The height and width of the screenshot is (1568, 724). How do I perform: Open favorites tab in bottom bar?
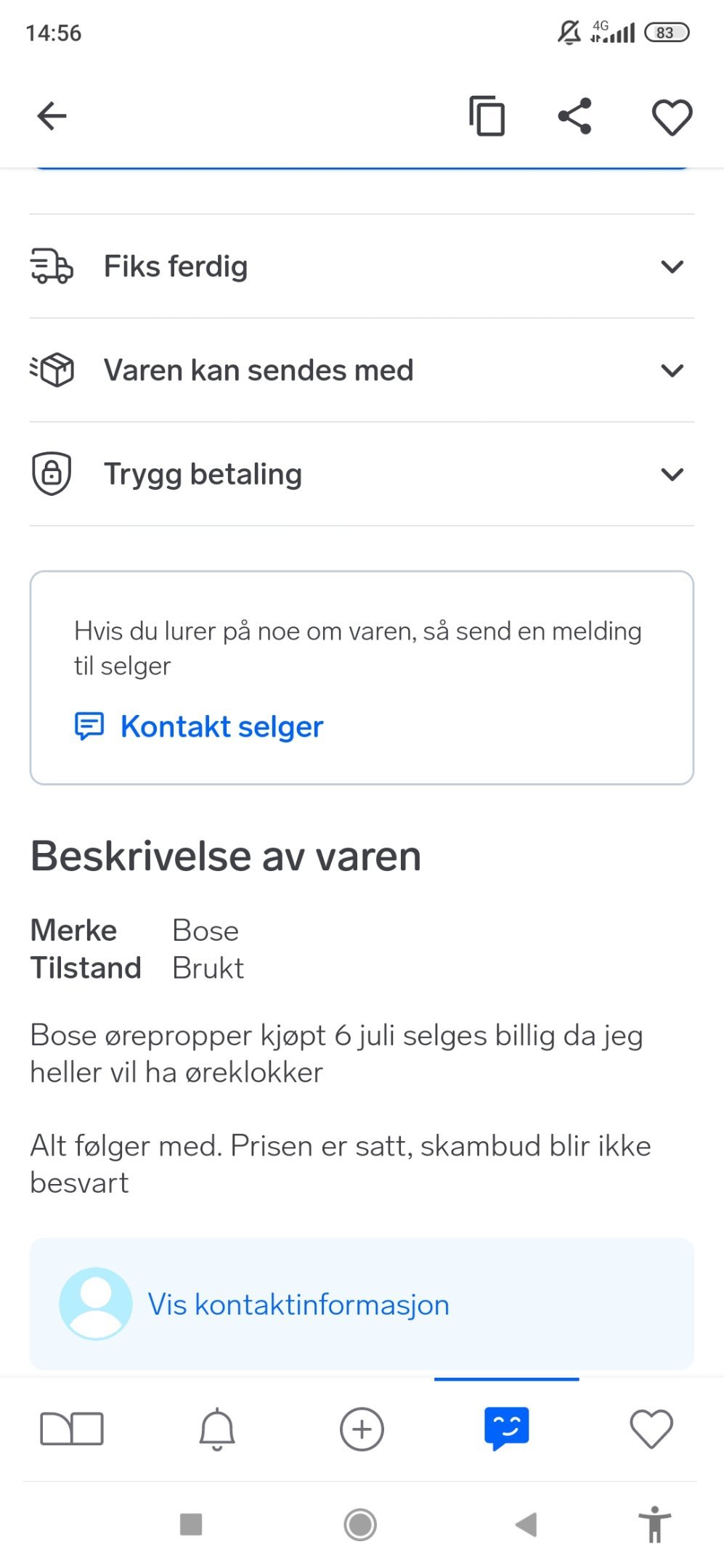pyautogui.click(x=651, y=1429)
